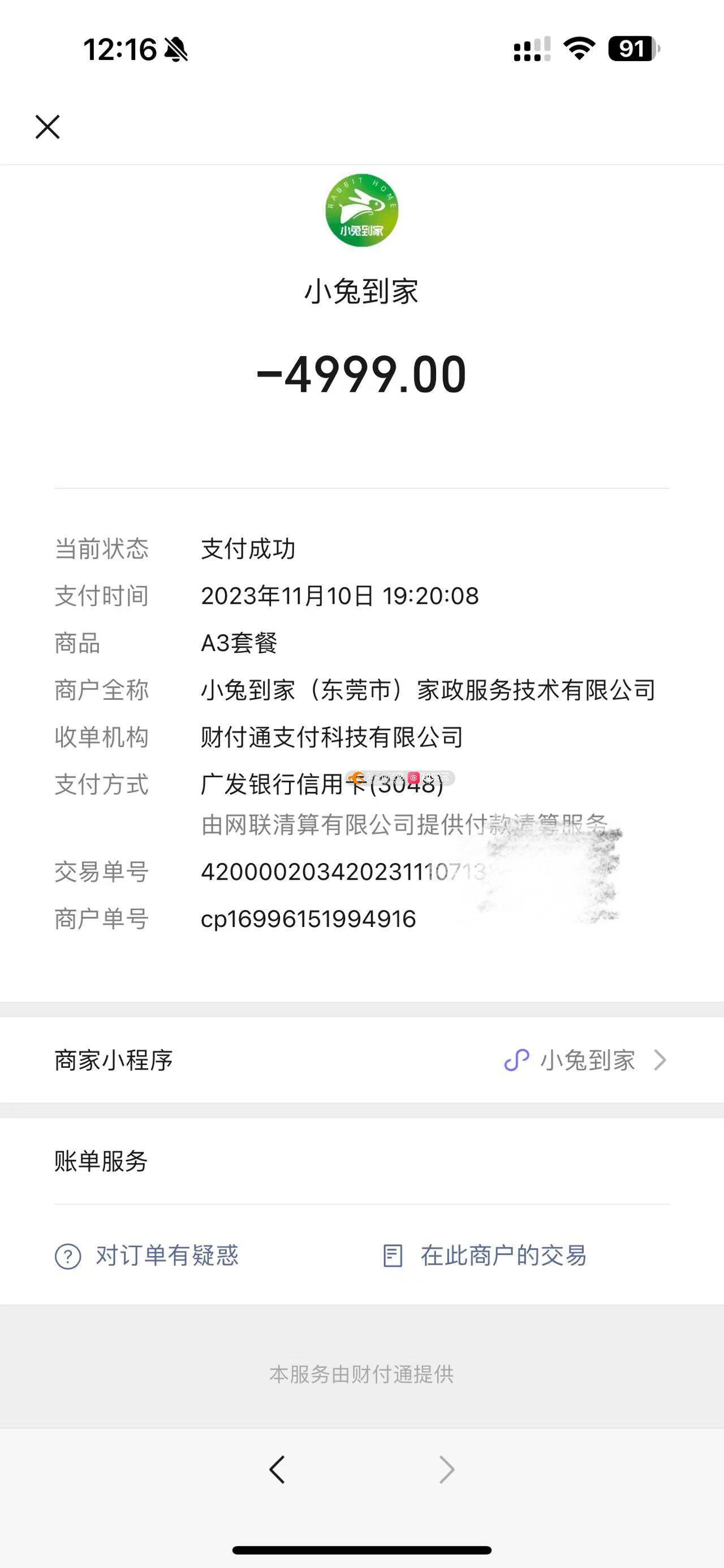Viewport: 724px width, 1568px height.
Task: View 在此商户的交易 transaction history
Action: tap(485, 1256)
